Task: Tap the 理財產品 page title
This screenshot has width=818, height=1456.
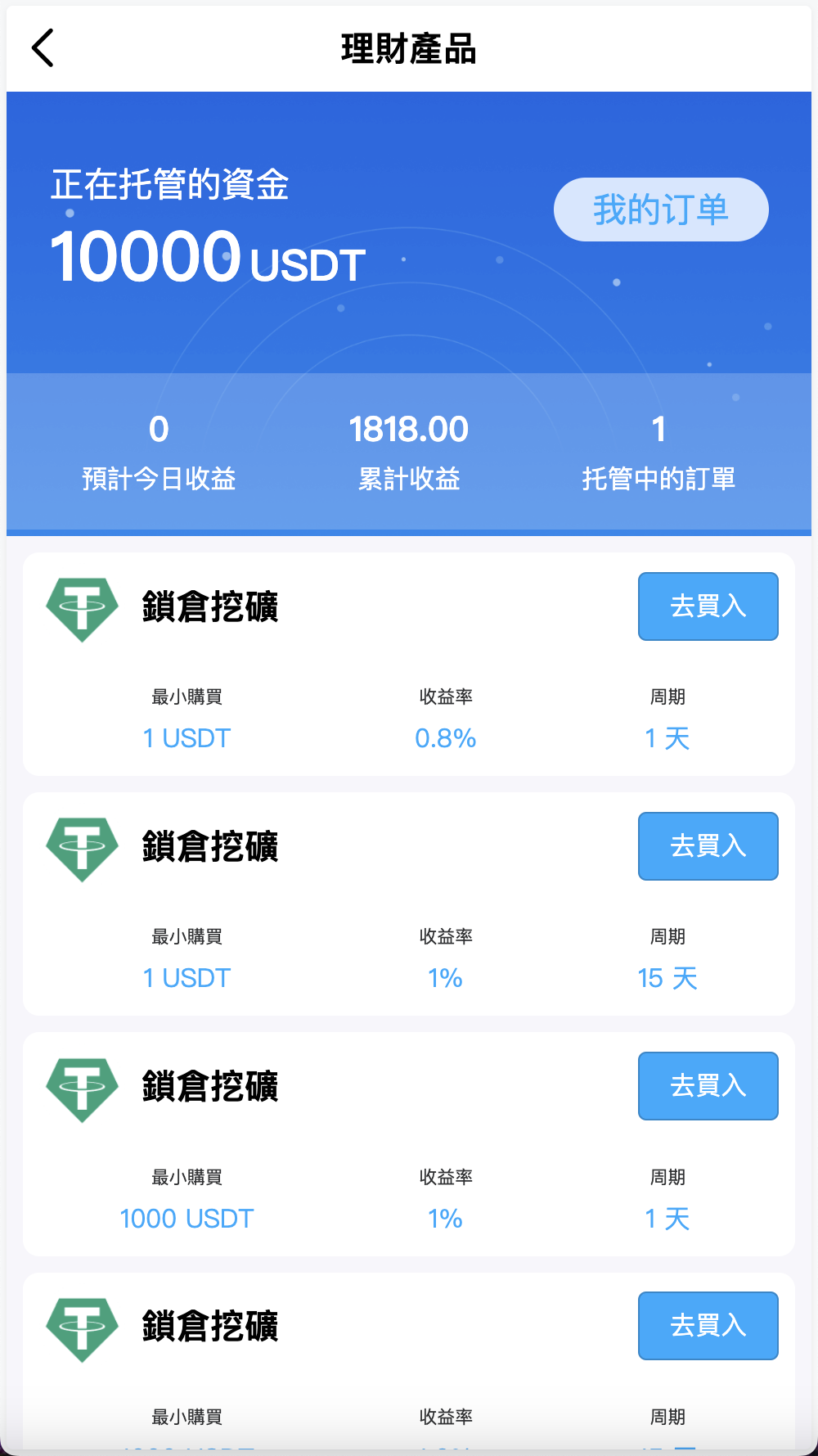Action: coord(409,47)
